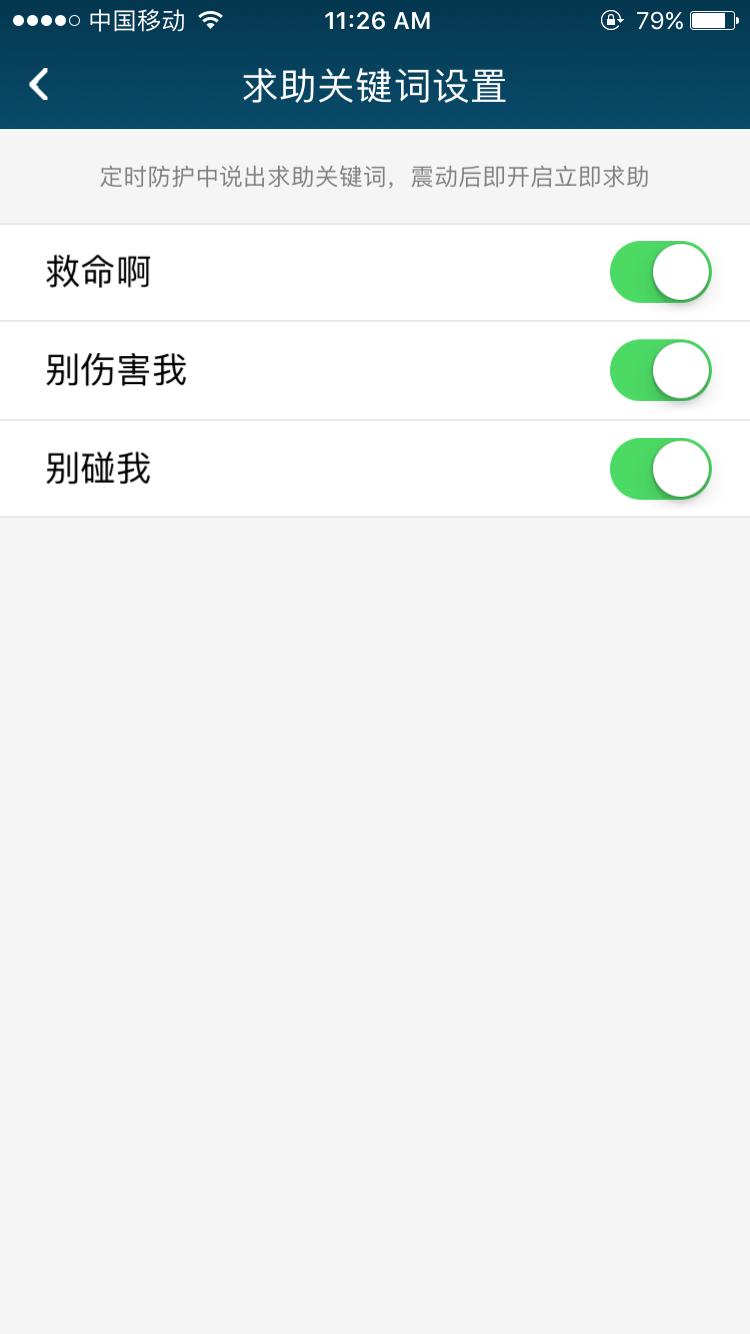Tap the hint text about 定时防护
The image size is (750, 1334).
coord(375,176)
